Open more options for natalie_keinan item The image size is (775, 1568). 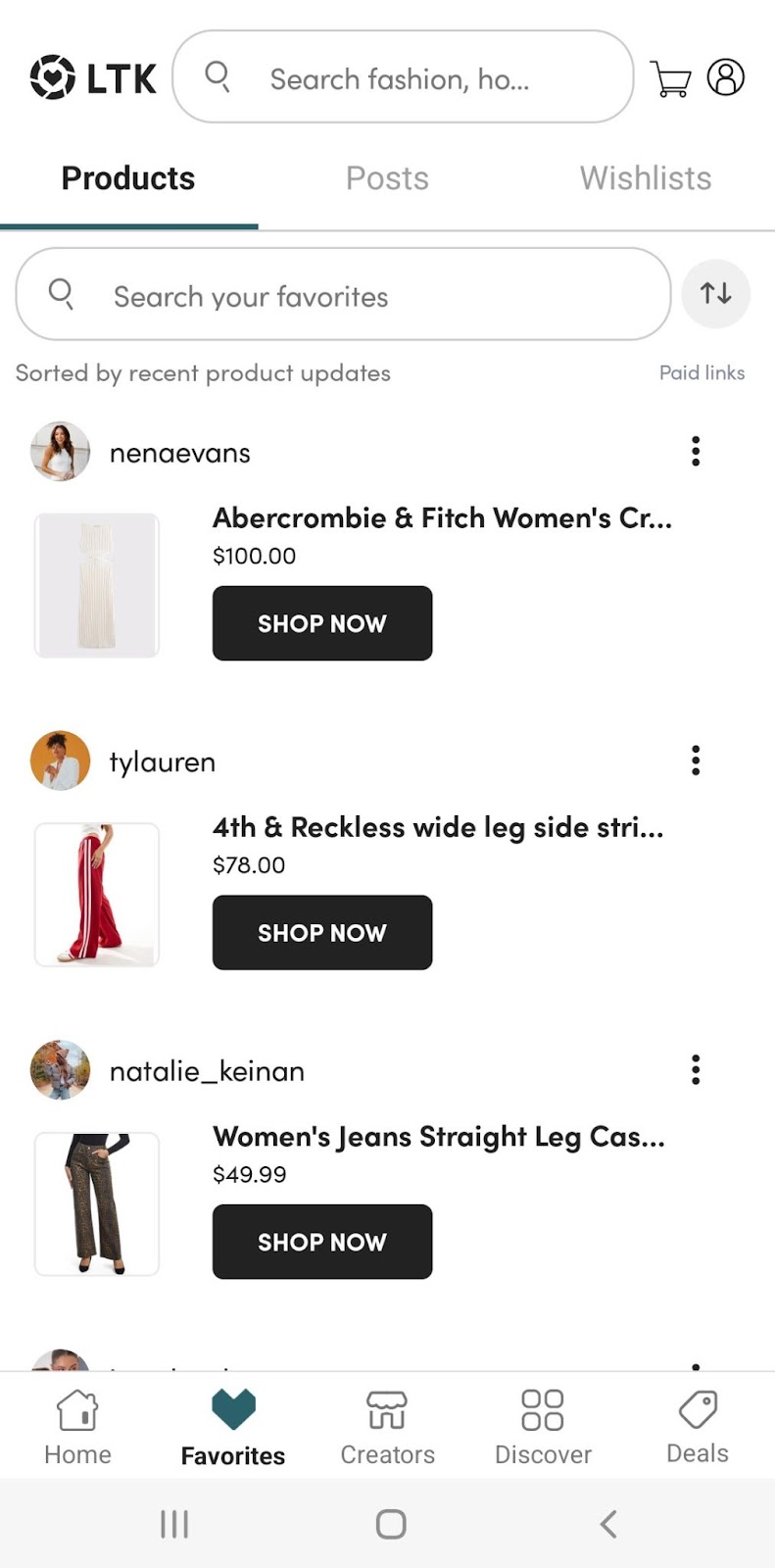(696, 1069)
